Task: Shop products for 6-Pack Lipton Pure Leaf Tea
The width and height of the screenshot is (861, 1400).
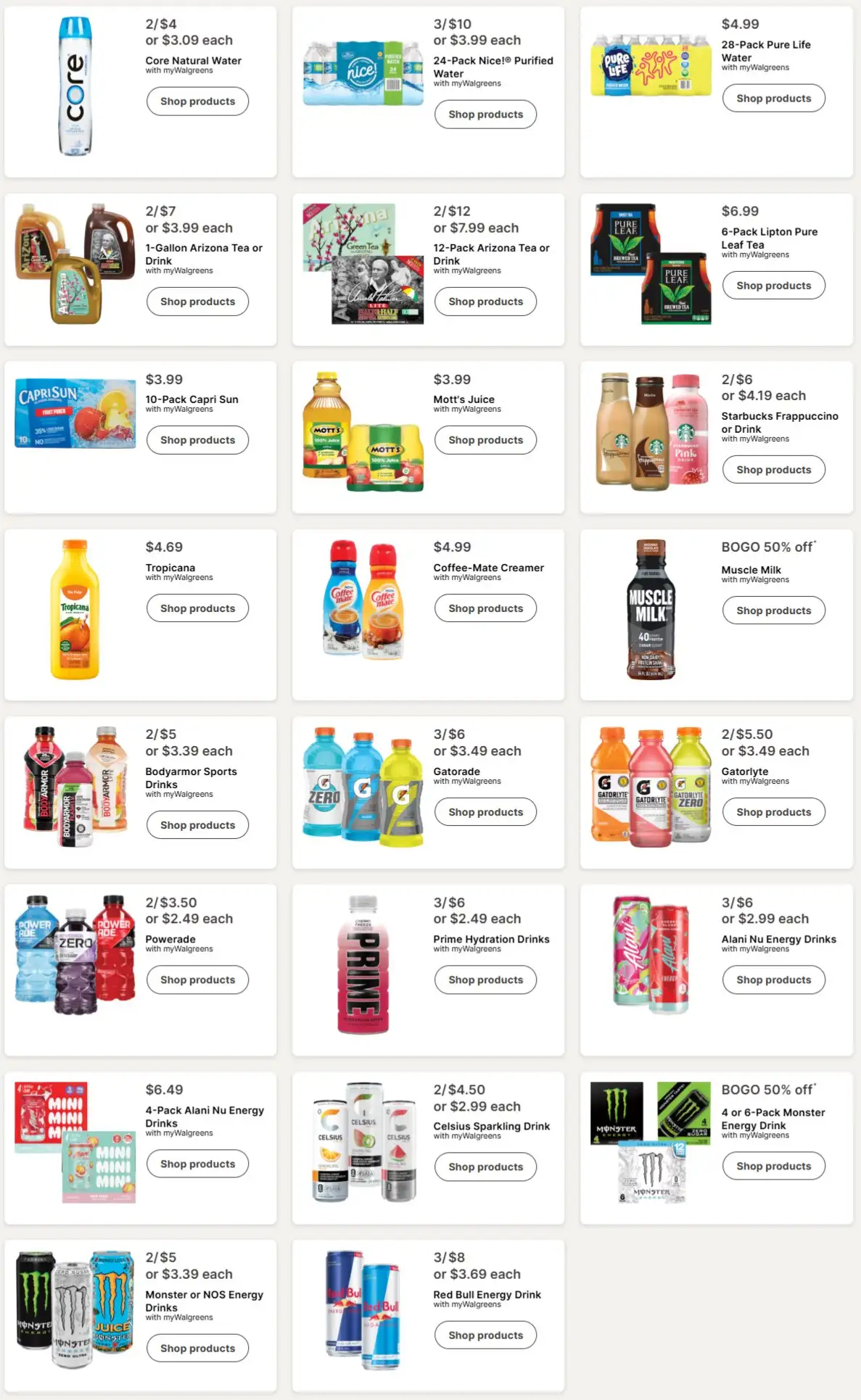Action: 773,286
